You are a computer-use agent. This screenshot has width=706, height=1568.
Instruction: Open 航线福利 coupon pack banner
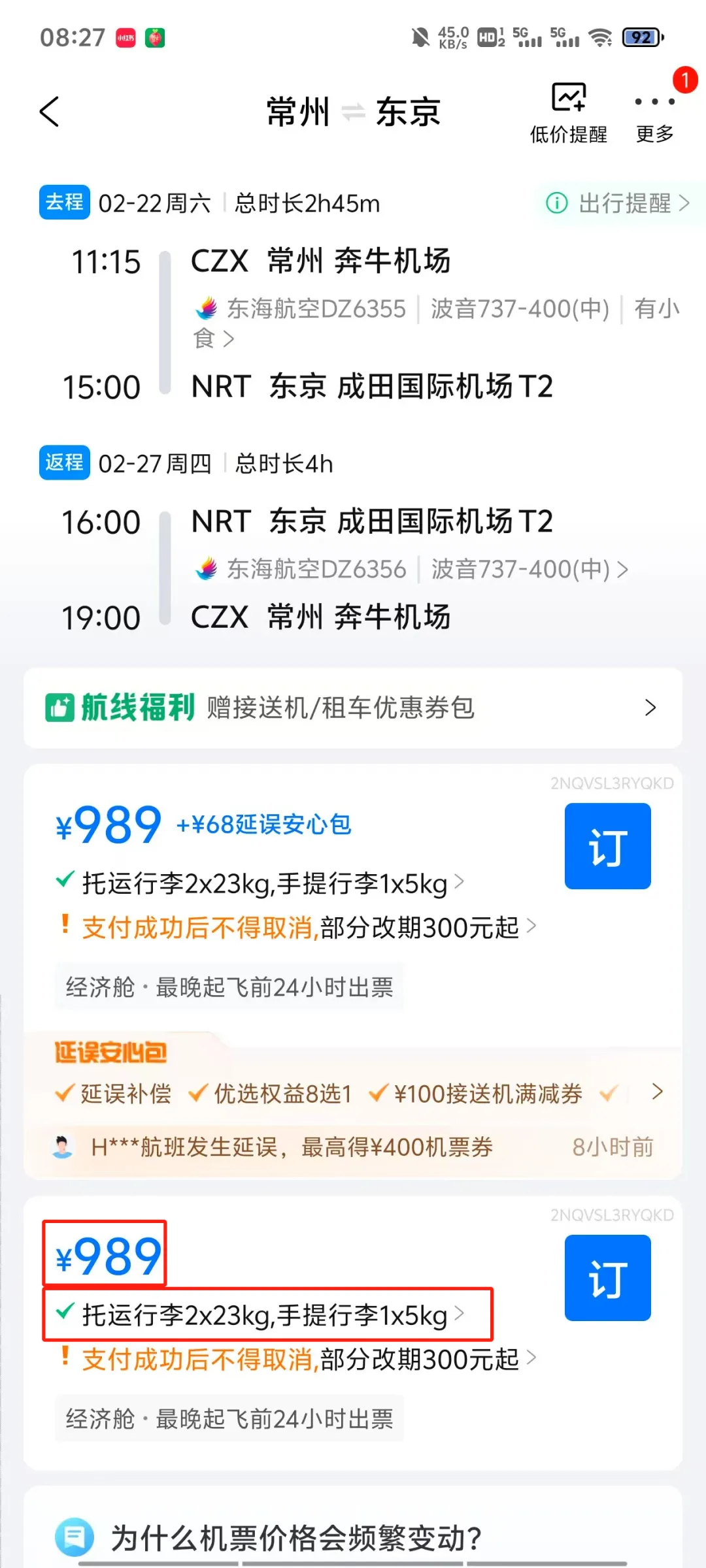click(353, 708)
